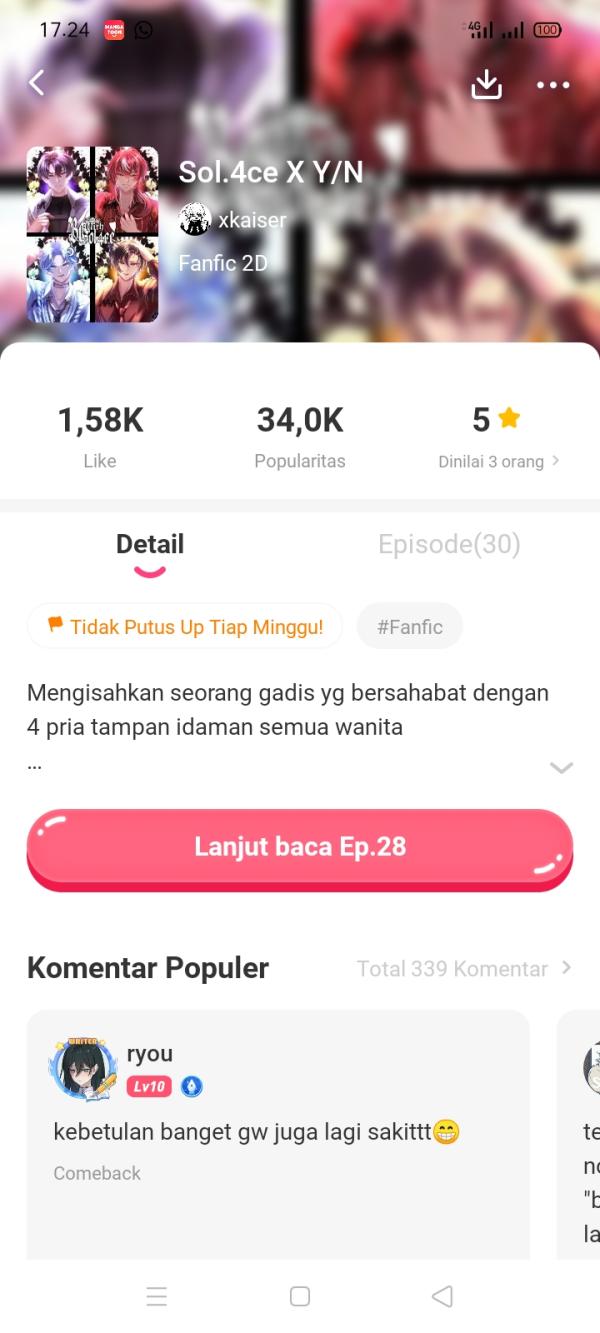Tap the #Fanfic tag chip
The image size is (600, 1333).
click(410, 627)
